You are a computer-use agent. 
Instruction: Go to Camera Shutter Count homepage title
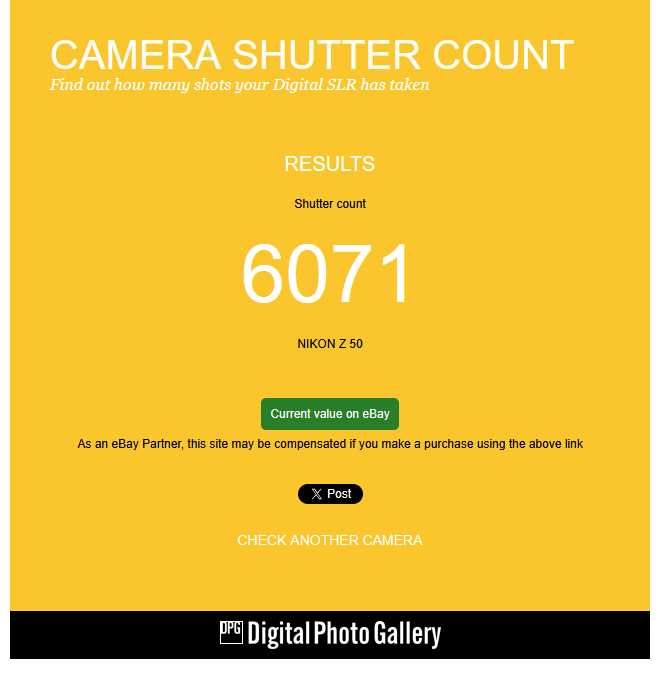[x=312, y=55]
